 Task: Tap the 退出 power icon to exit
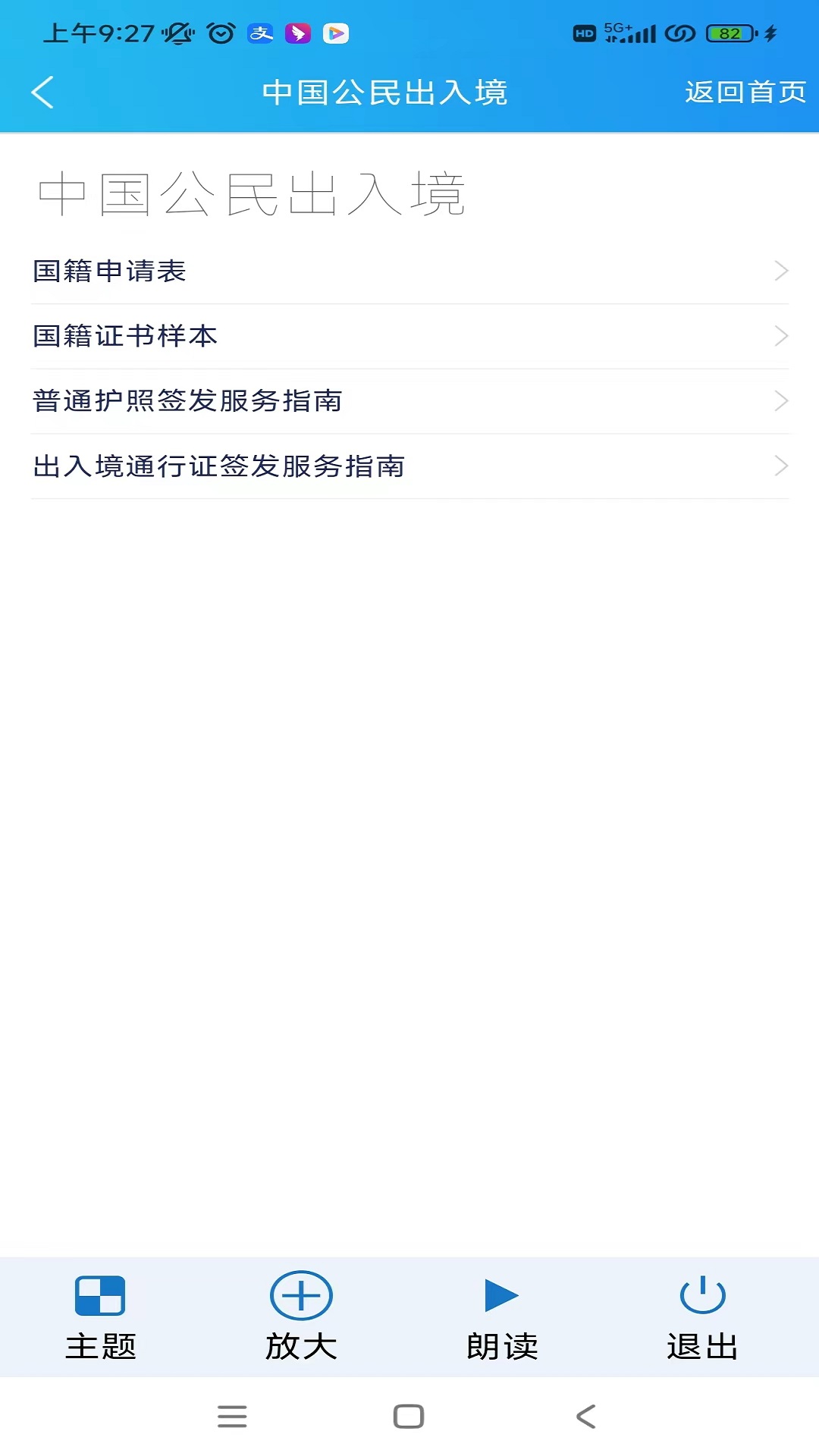click(x=701, y=1295)
